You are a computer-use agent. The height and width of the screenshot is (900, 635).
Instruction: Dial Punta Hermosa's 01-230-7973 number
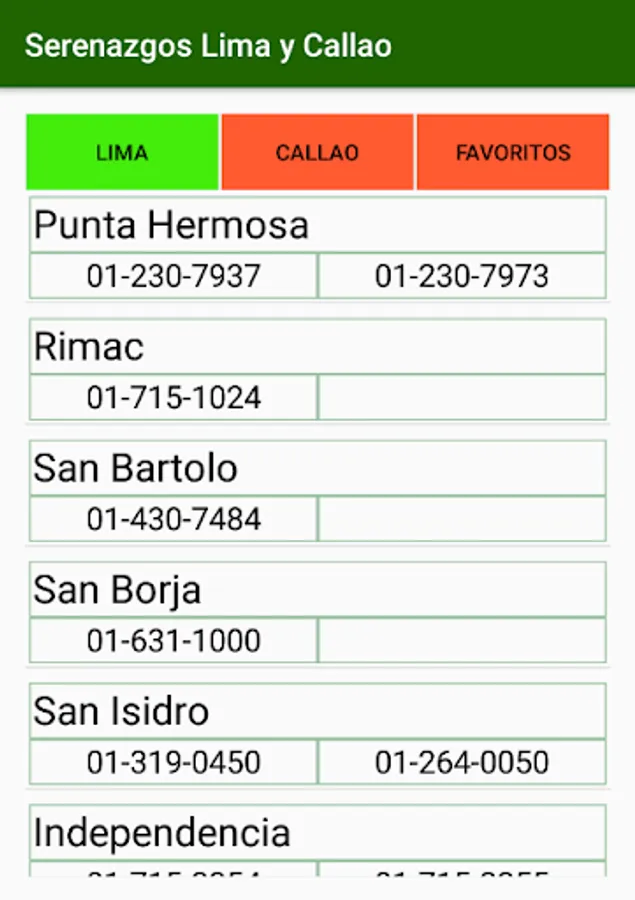tap(462, 276)
